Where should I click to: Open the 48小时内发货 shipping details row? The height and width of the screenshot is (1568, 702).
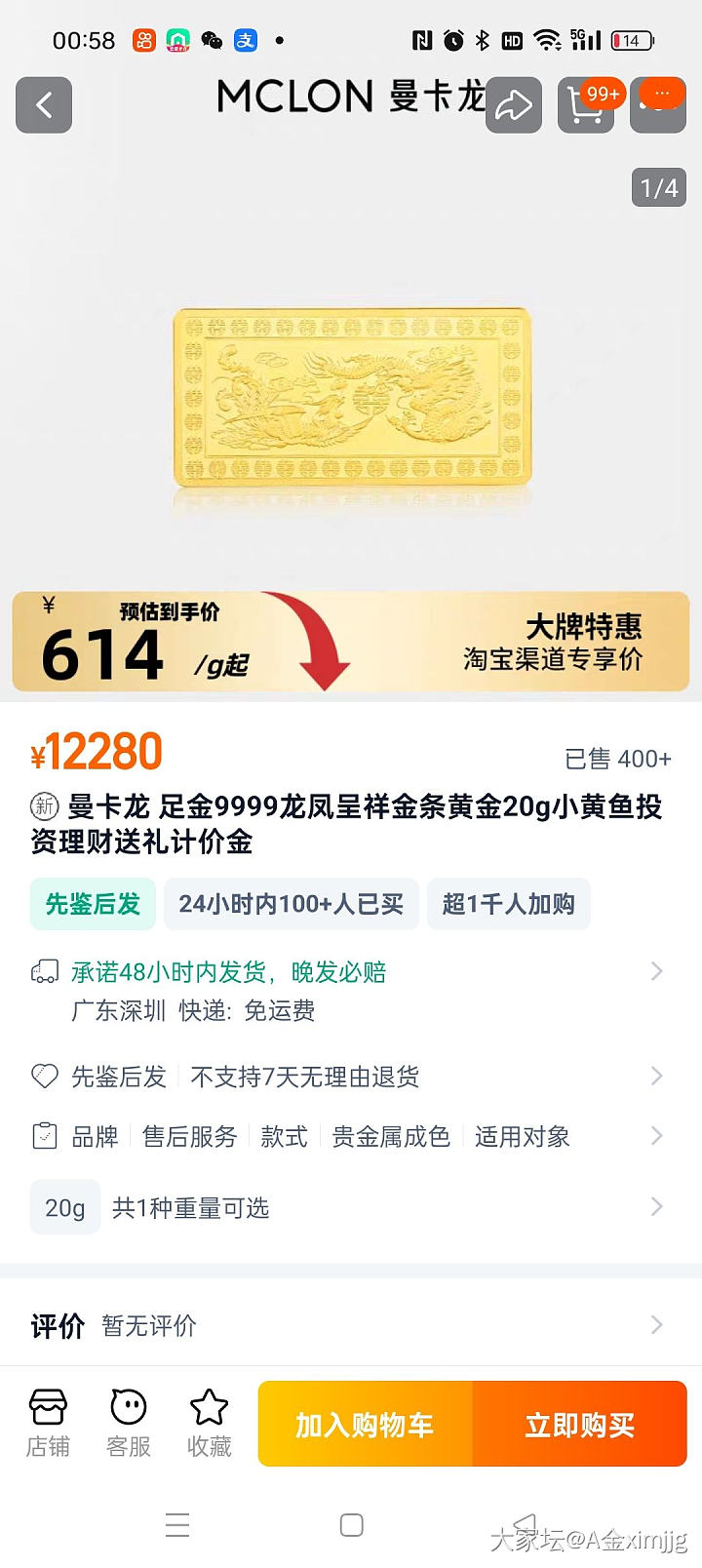[x=351, y=990]
